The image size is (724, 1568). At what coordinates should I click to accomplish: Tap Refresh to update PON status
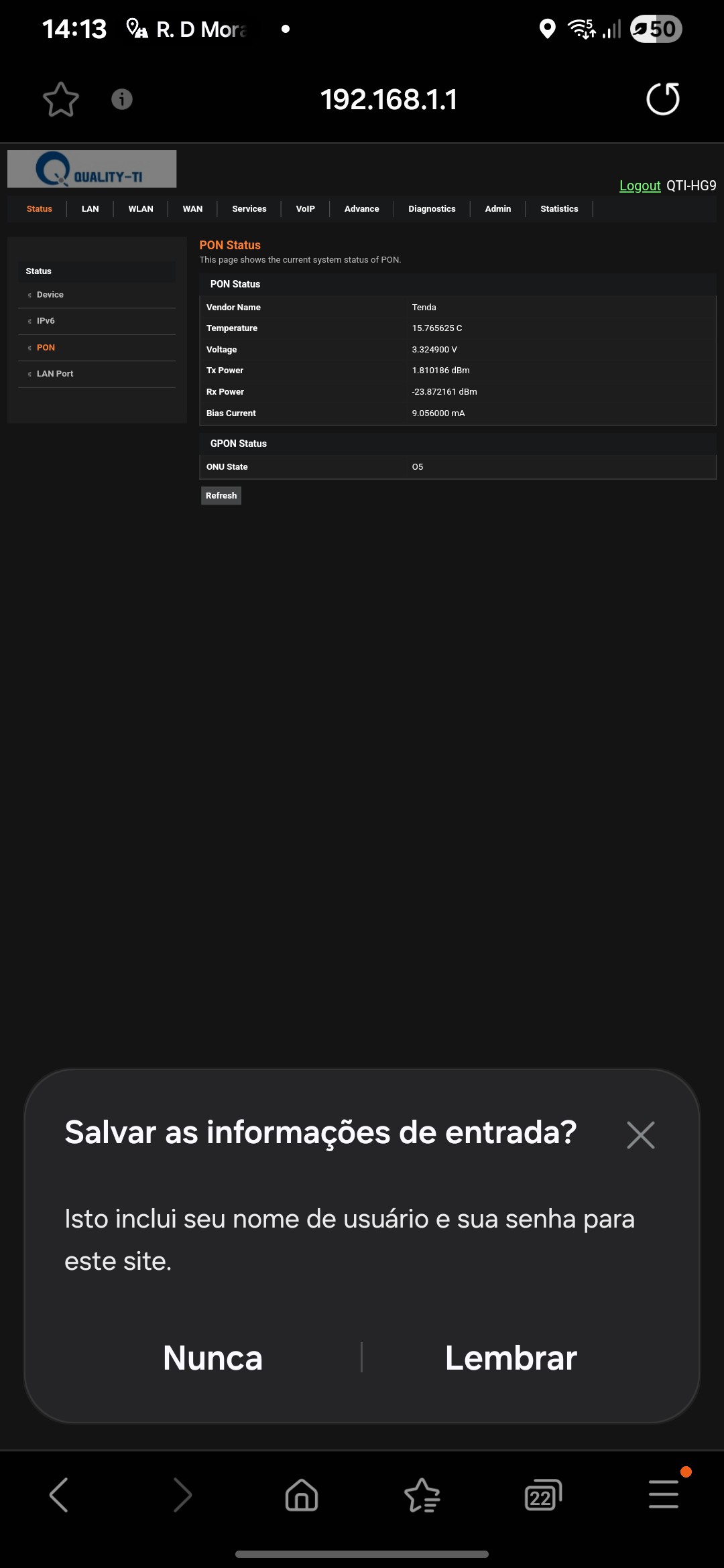[221, 496]
